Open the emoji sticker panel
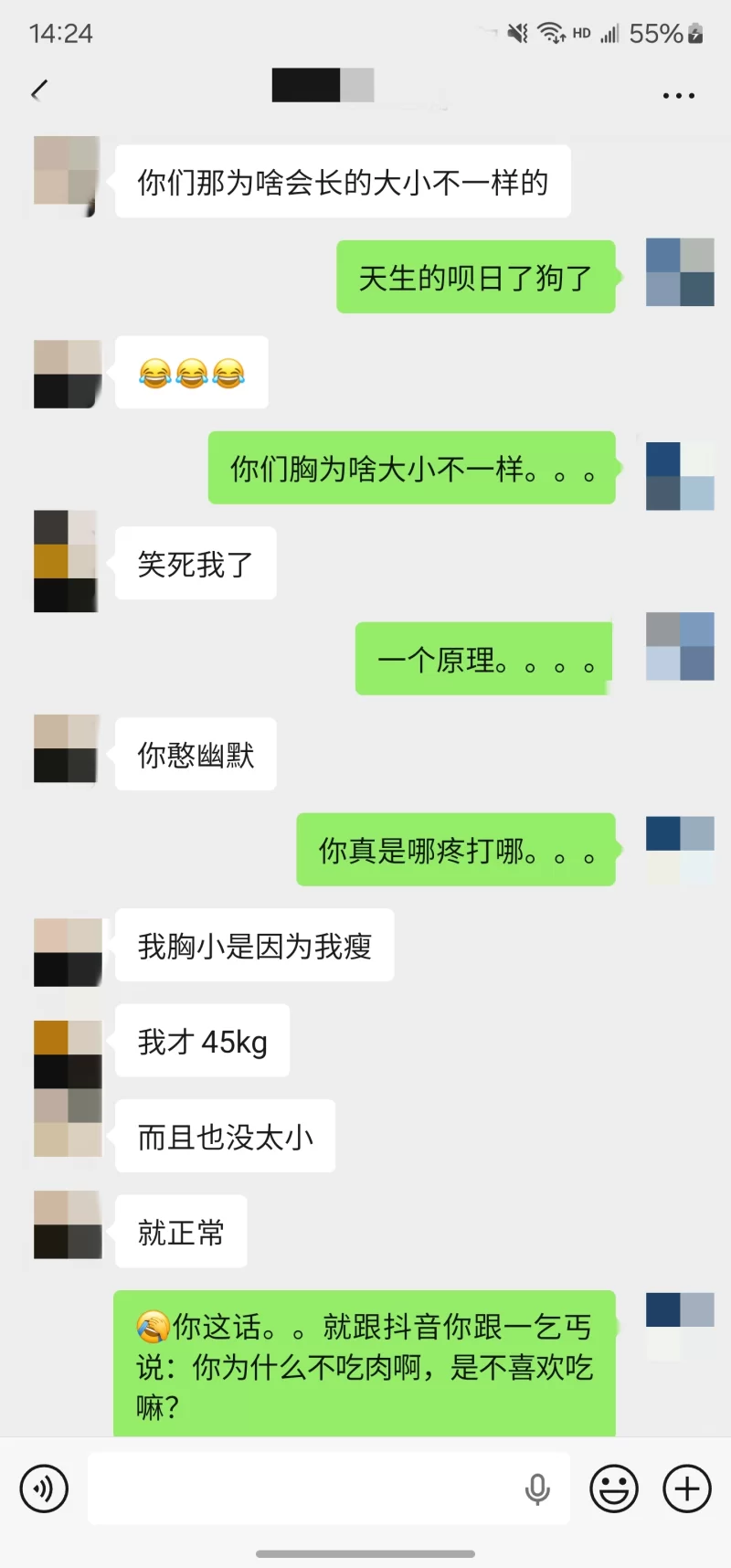 tap(614, 1489)
